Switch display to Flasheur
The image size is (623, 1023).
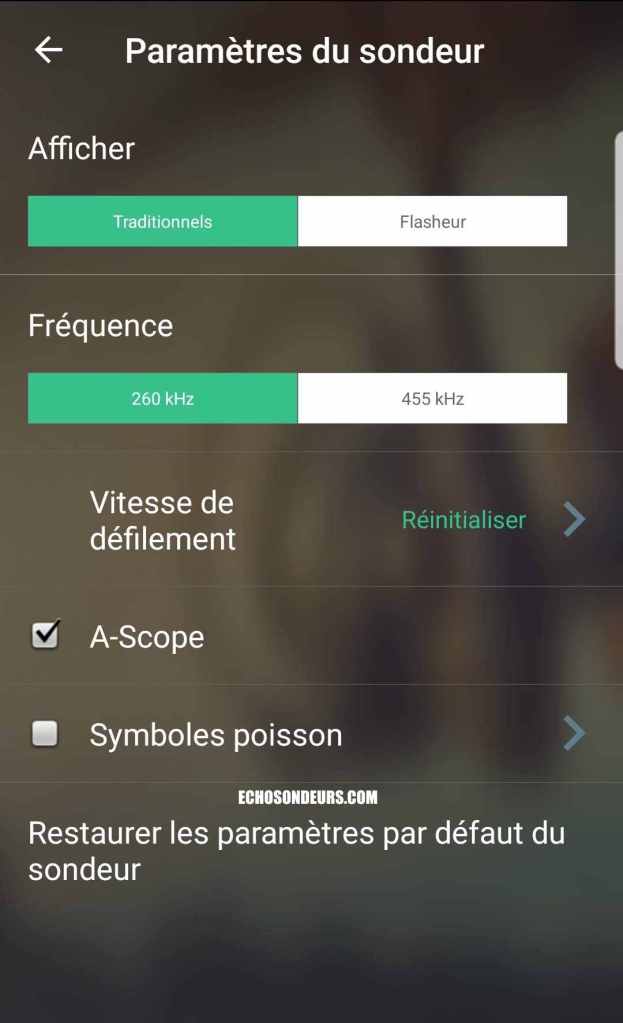tap(432, 221)
